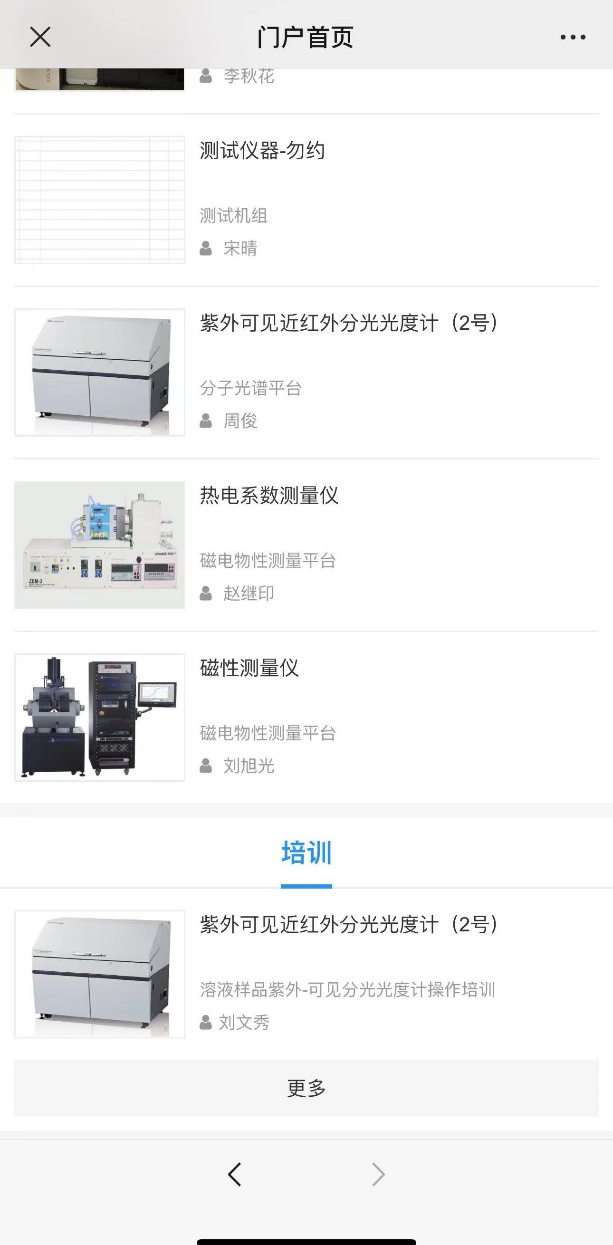613x1245 pixels.
Task: Tap 更多 to see more trainings
Action: [306, 1088]
